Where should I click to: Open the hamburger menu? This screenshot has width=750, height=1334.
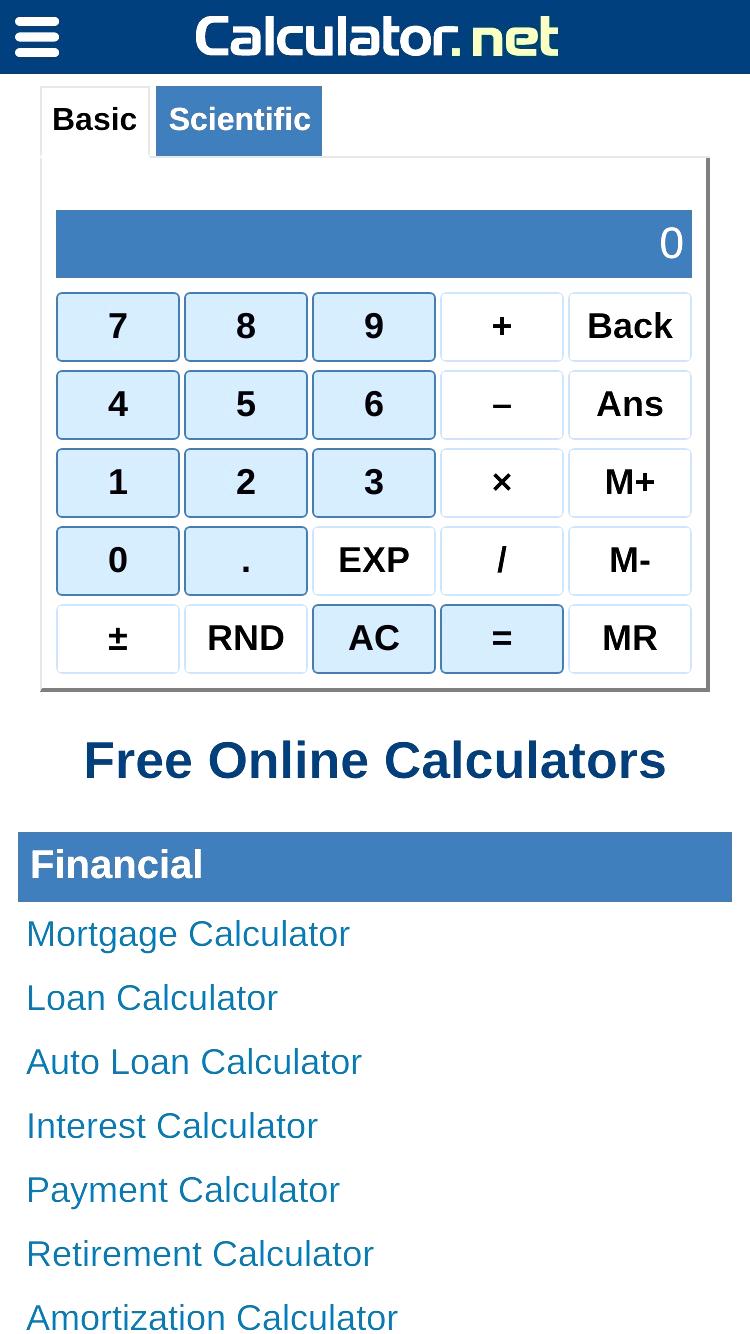click(x=37, y=37)
